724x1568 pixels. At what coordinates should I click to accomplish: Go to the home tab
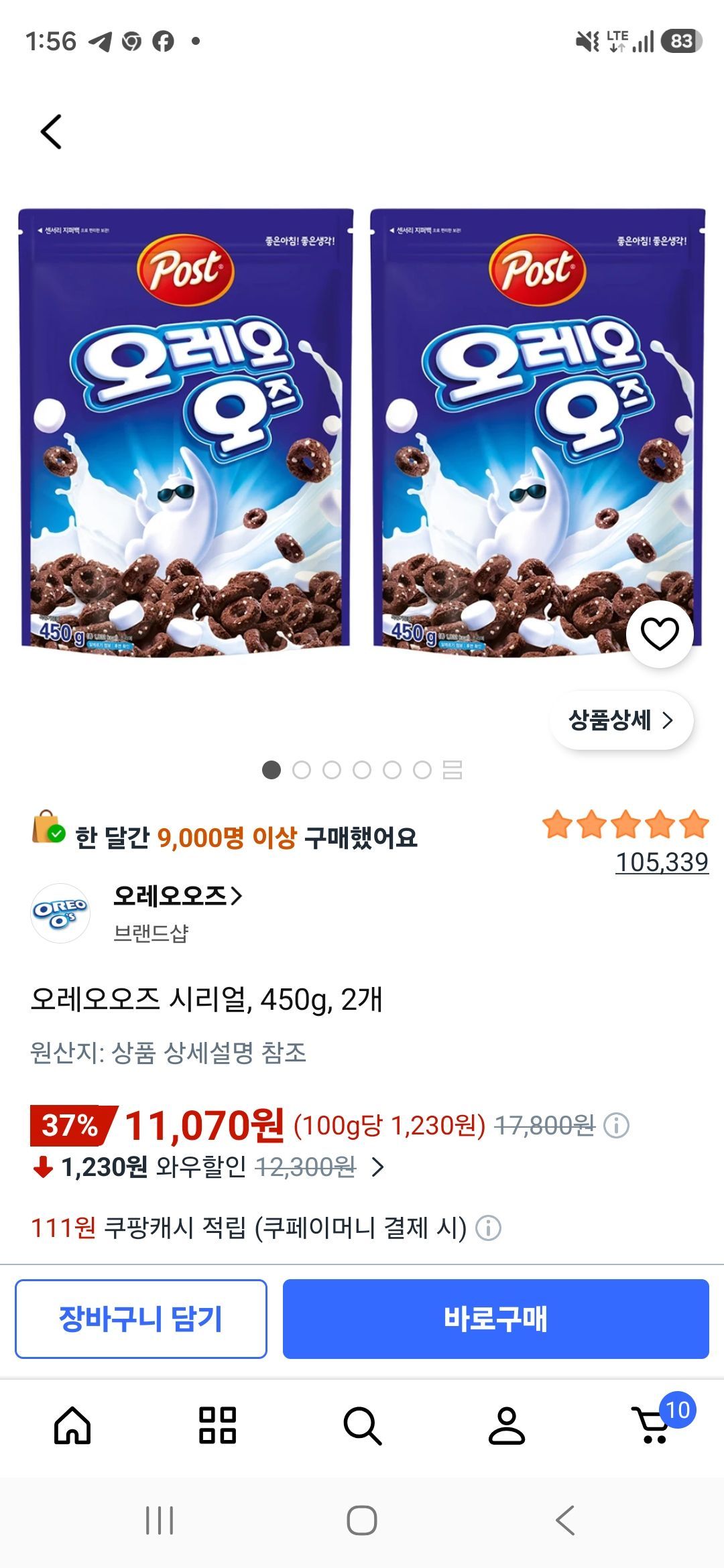click(72, 1425)
